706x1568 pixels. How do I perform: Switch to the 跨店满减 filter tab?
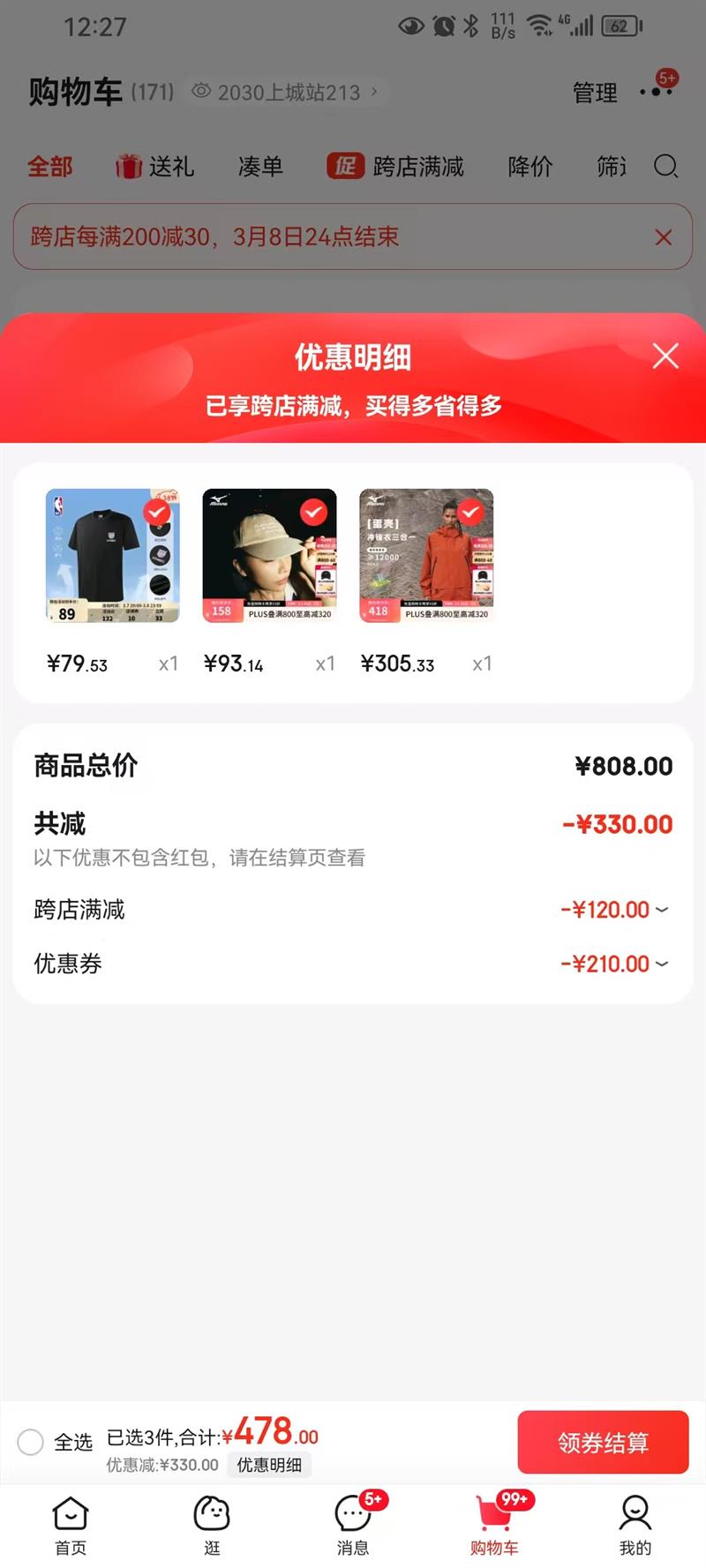click(396, 166)
